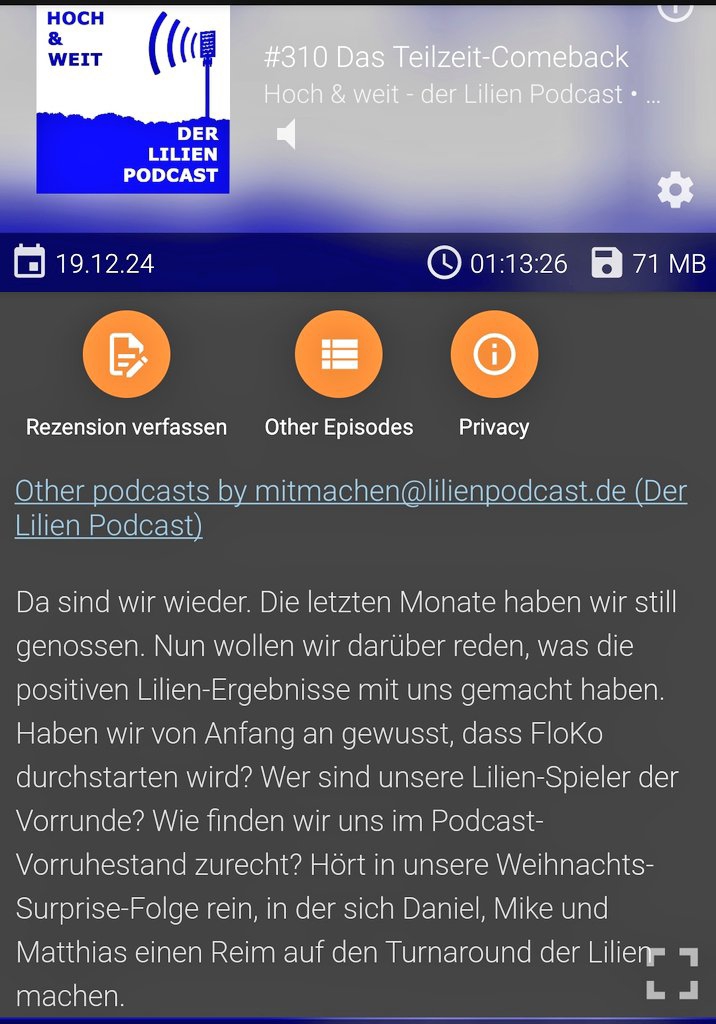Viewport: 716px width, 1024px height.
Task: Tap Rezension verfassen button
Action: 126,354
